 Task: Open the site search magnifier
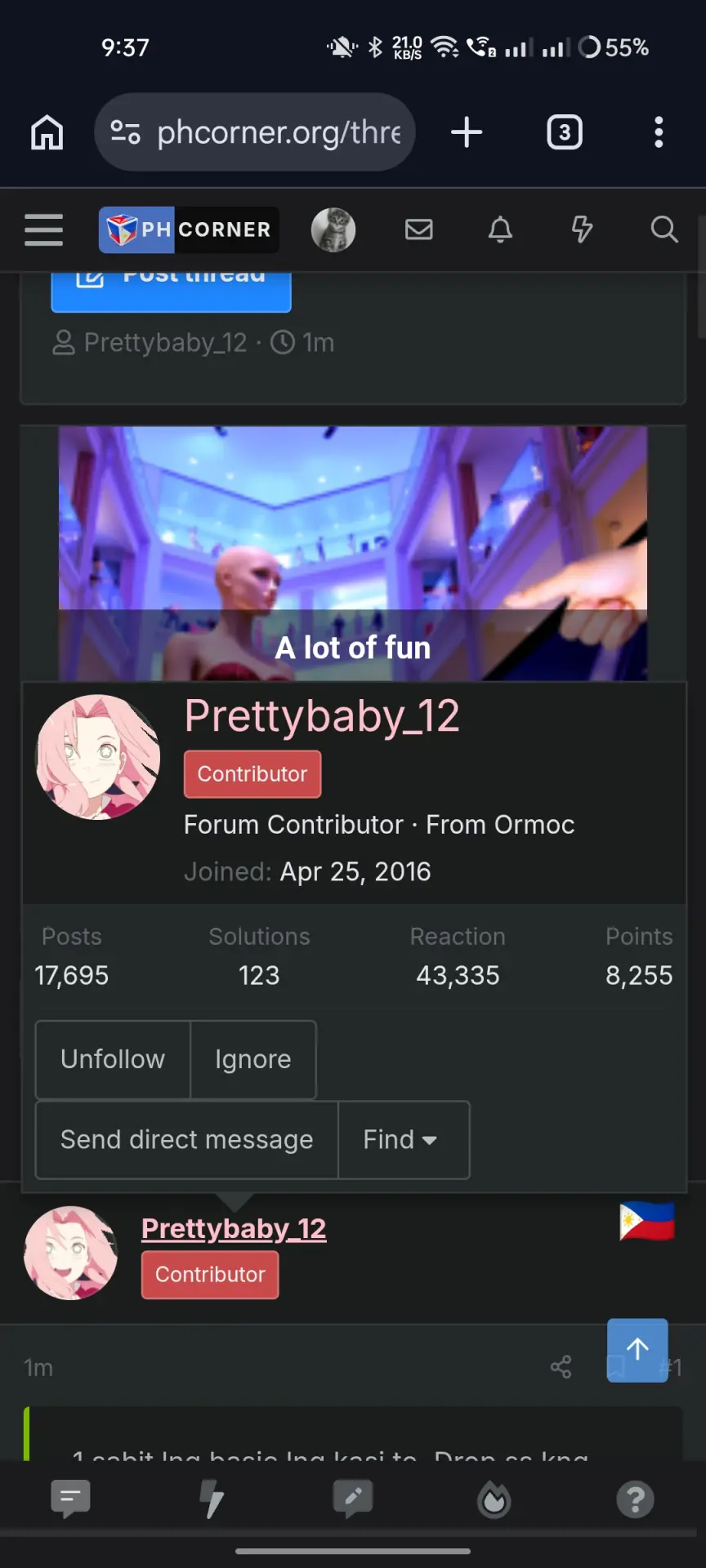pos(664,229)
